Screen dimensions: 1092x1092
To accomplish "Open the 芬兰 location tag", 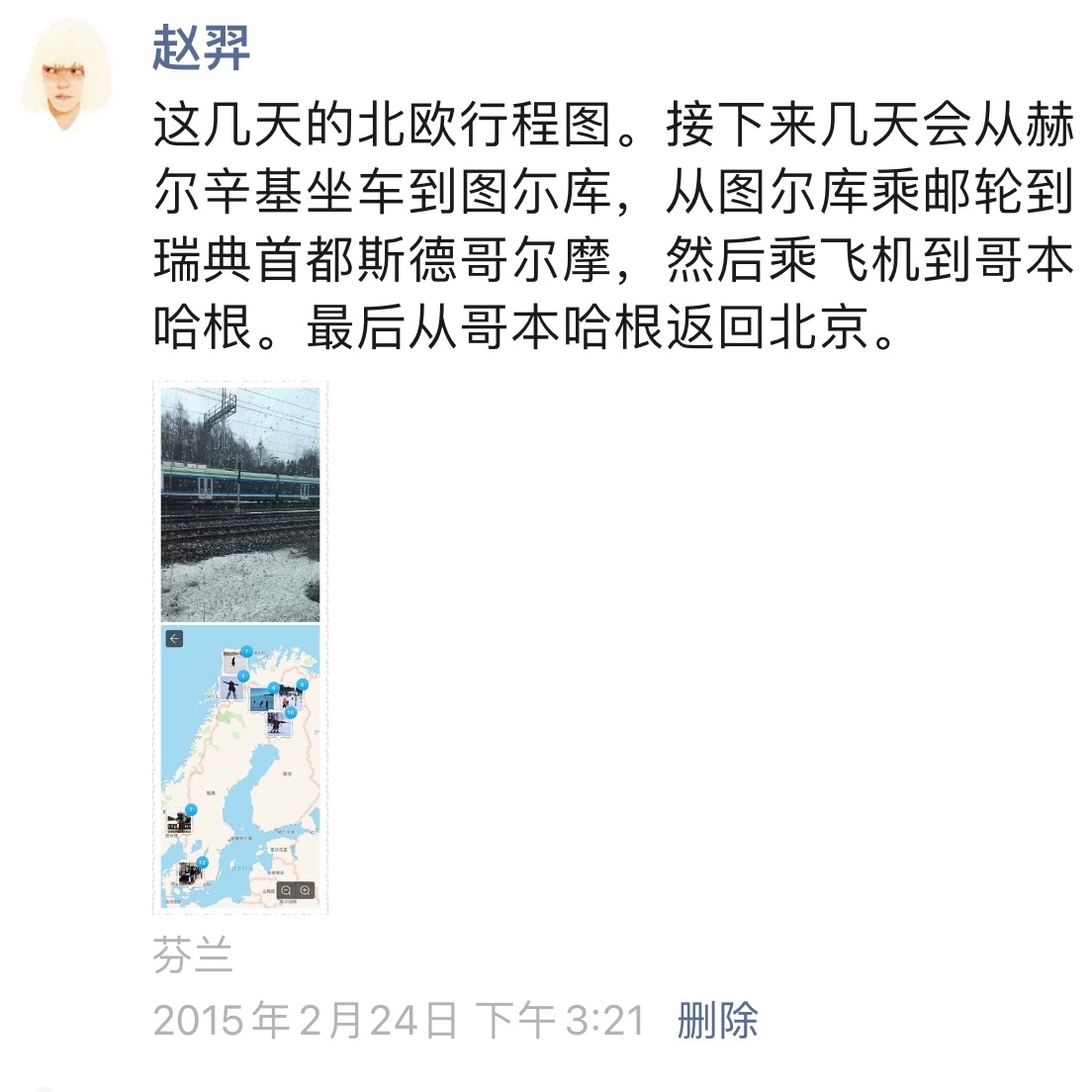I will tap(193, 956).
